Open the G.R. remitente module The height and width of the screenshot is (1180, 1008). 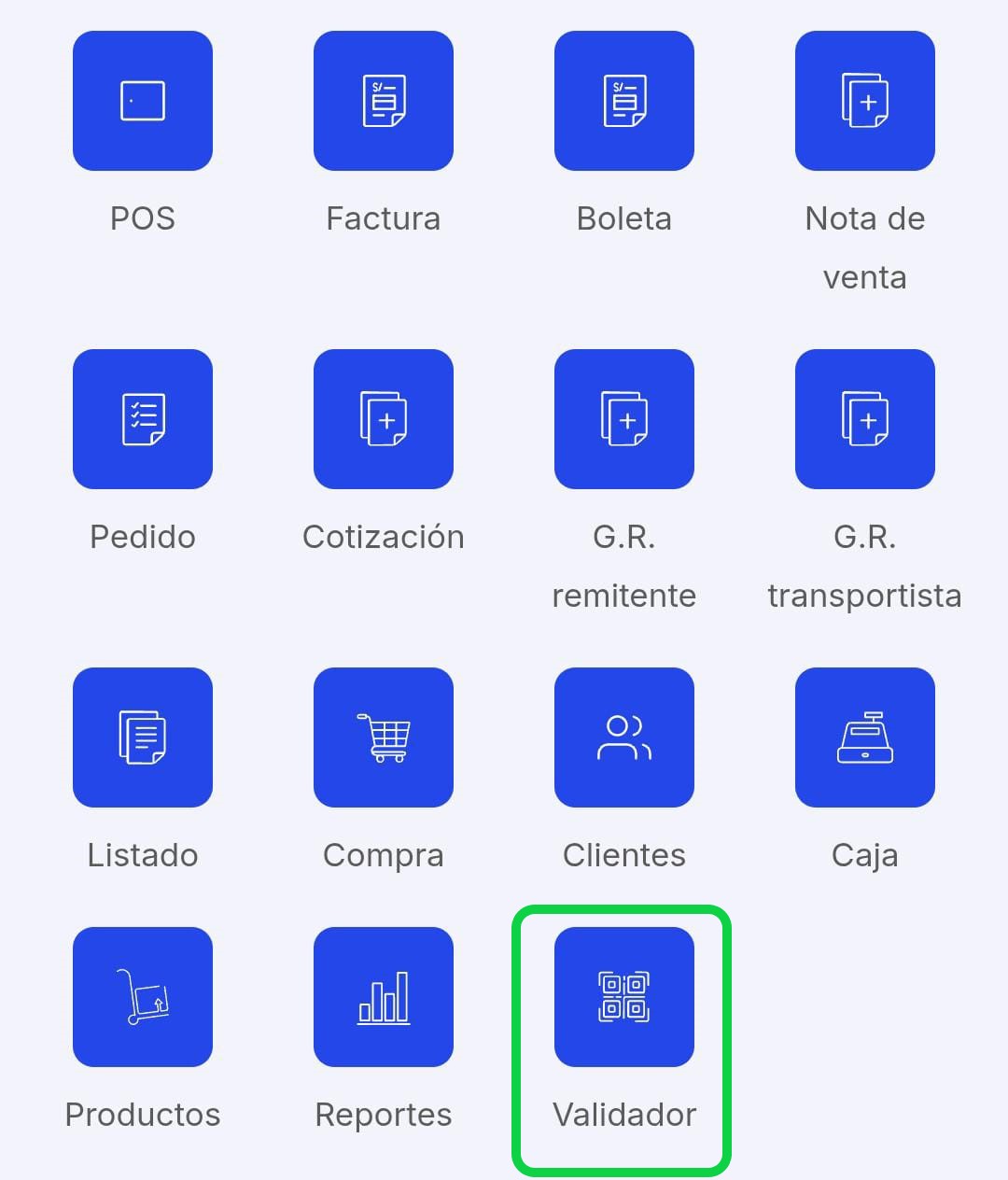click(623, 418)
